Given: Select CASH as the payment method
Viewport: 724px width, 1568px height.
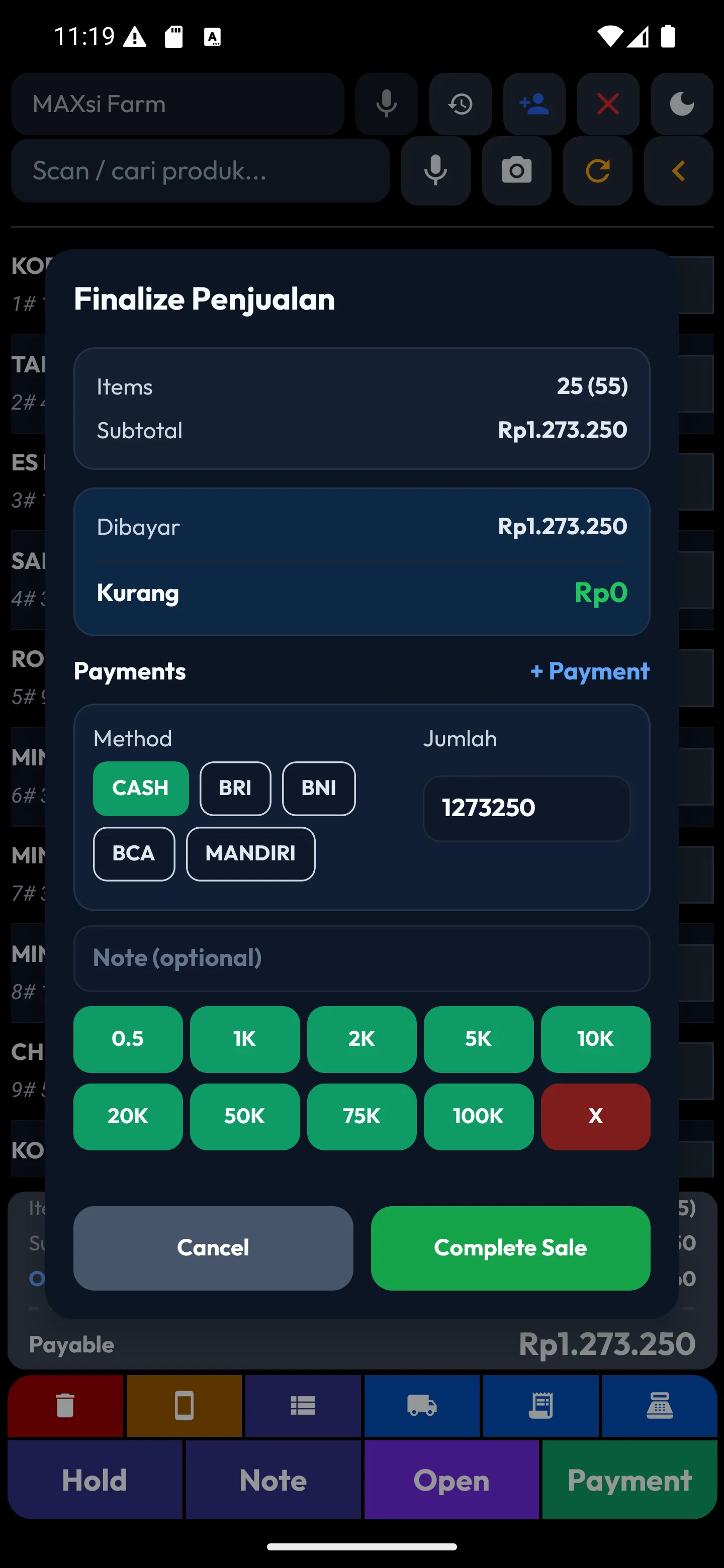Looking at the screenshot, I should pos(141,788).
